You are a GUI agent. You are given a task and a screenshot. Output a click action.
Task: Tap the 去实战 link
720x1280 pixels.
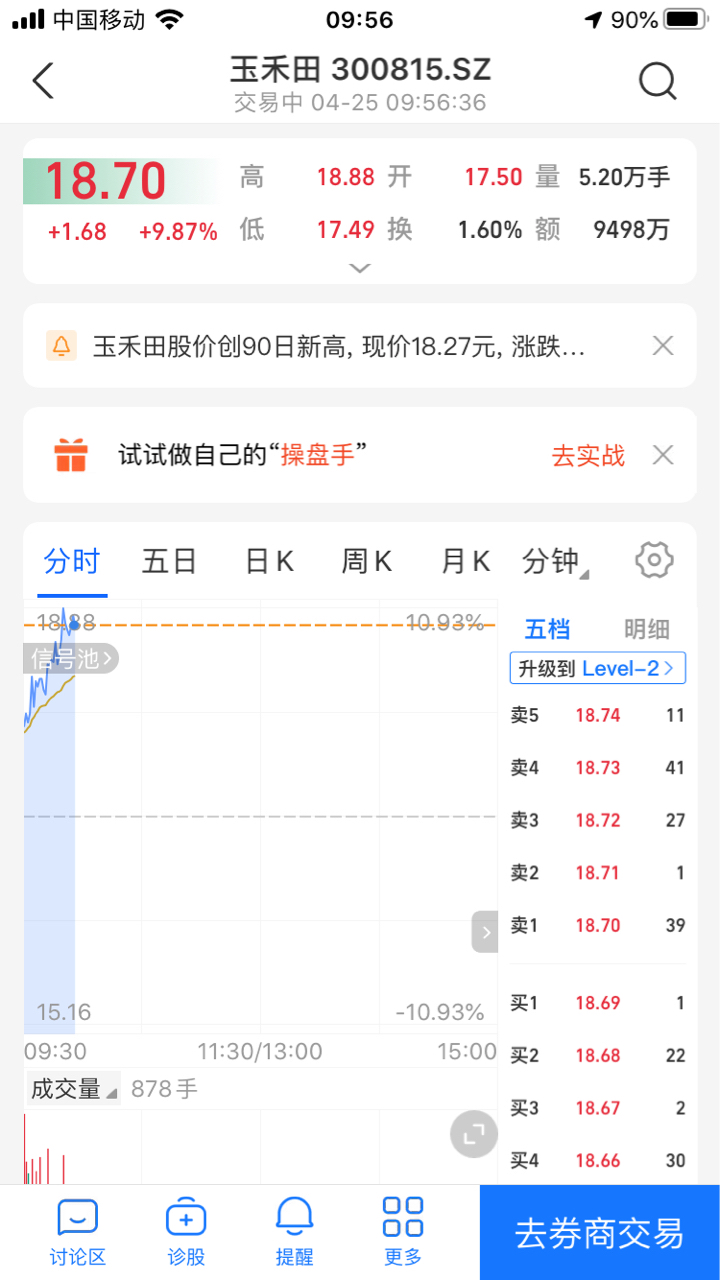(588, 456)
